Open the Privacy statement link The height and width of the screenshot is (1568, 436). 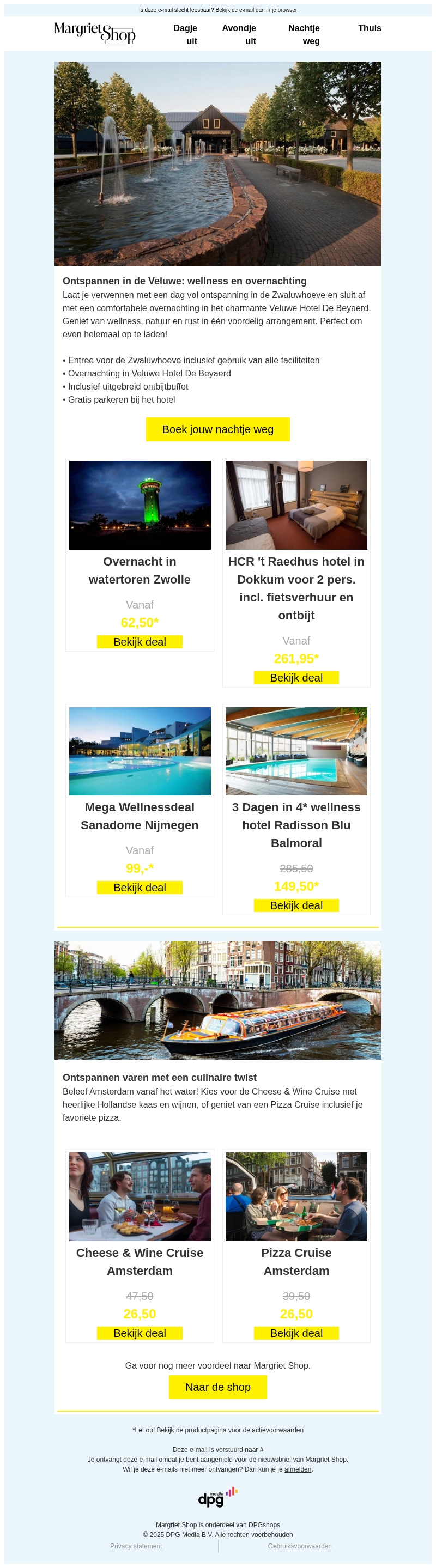tap(136, 1546)
